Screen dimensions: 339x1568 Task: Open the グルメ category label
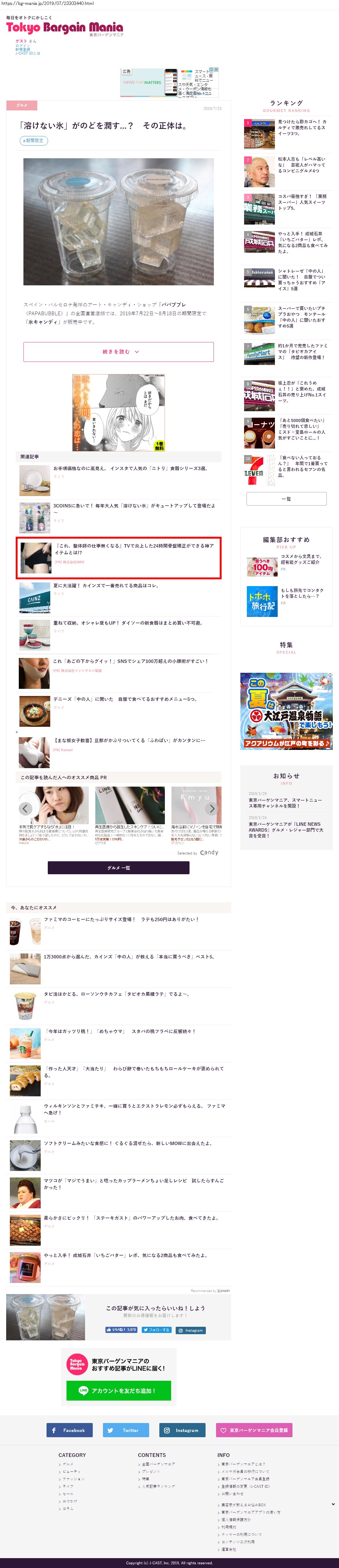22,105
